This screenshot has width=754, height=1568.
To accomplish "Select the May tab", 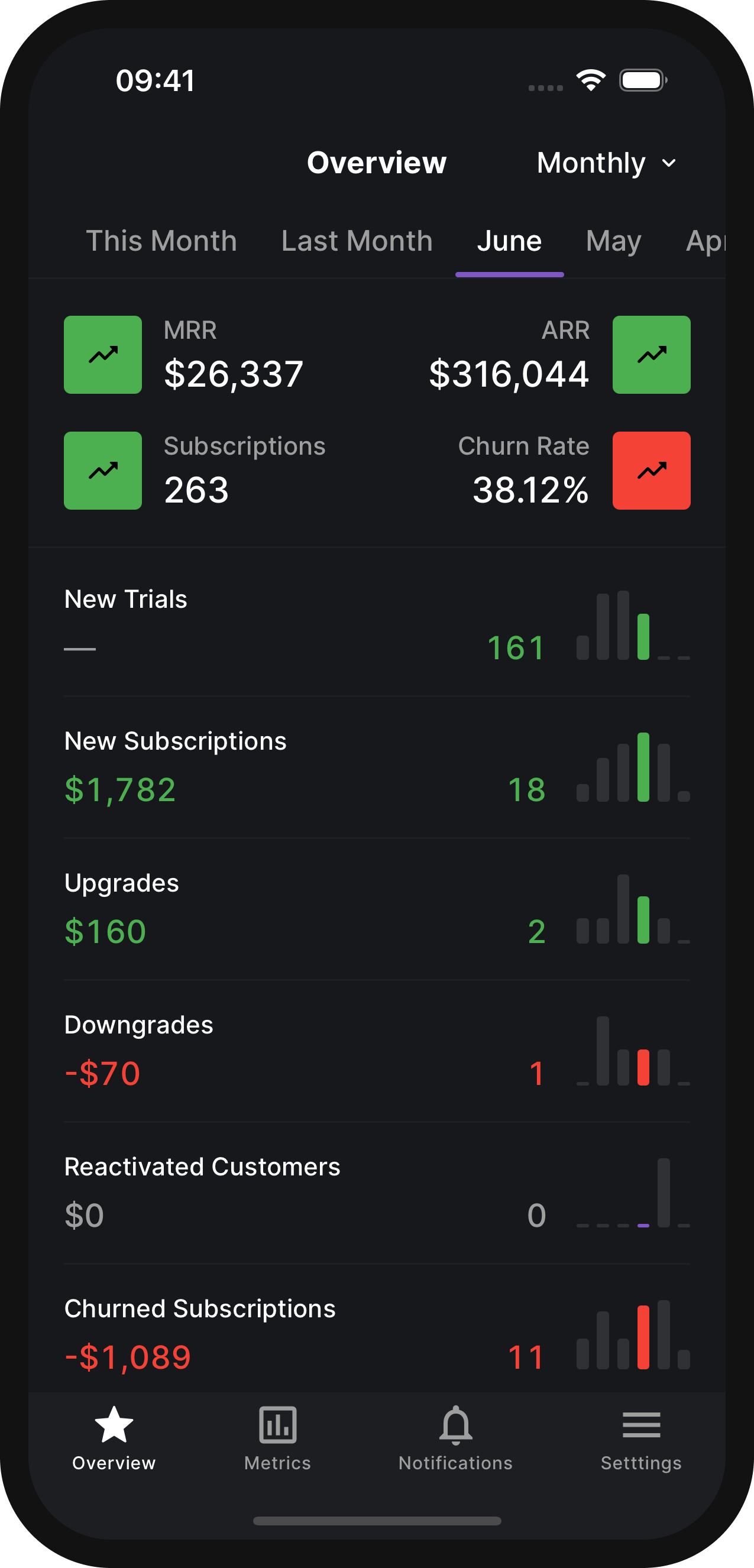I will click(x=612, y=241).
